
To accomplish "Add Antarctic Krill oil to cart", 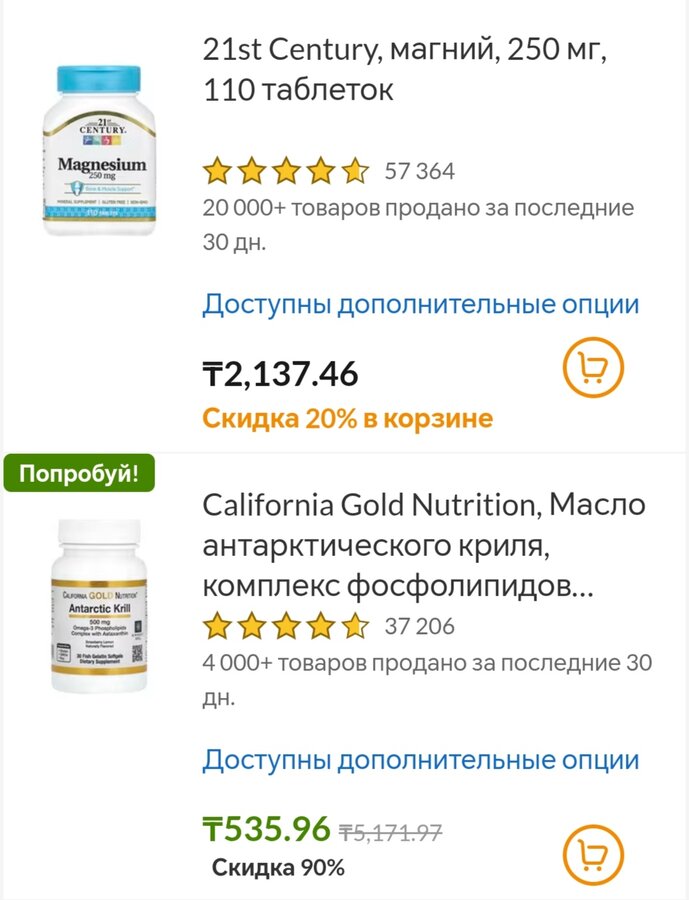I will [x=593, y=855].
